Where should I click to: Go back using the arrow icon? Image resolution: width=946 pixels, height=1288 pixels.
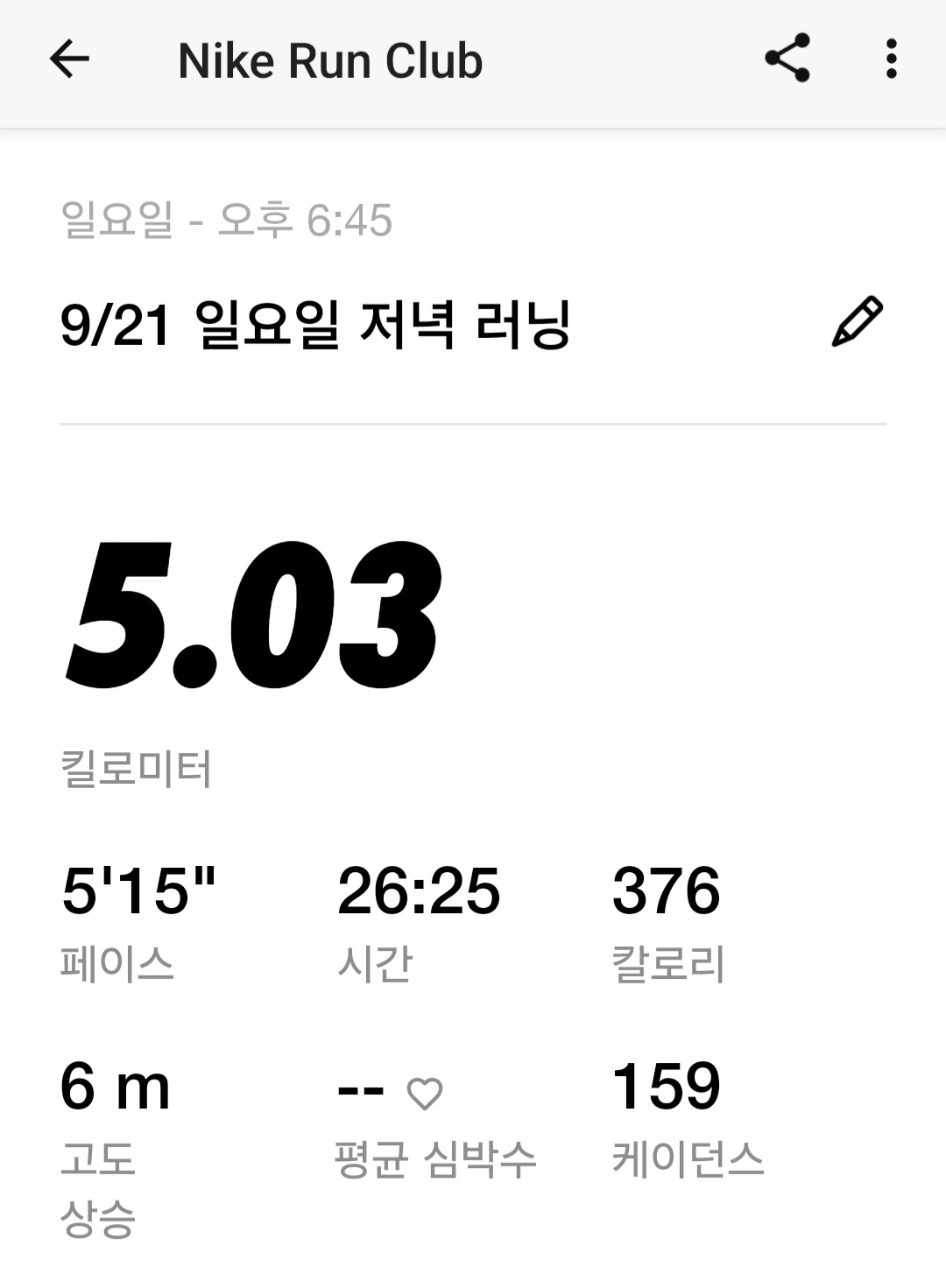[x=70, y=60]
